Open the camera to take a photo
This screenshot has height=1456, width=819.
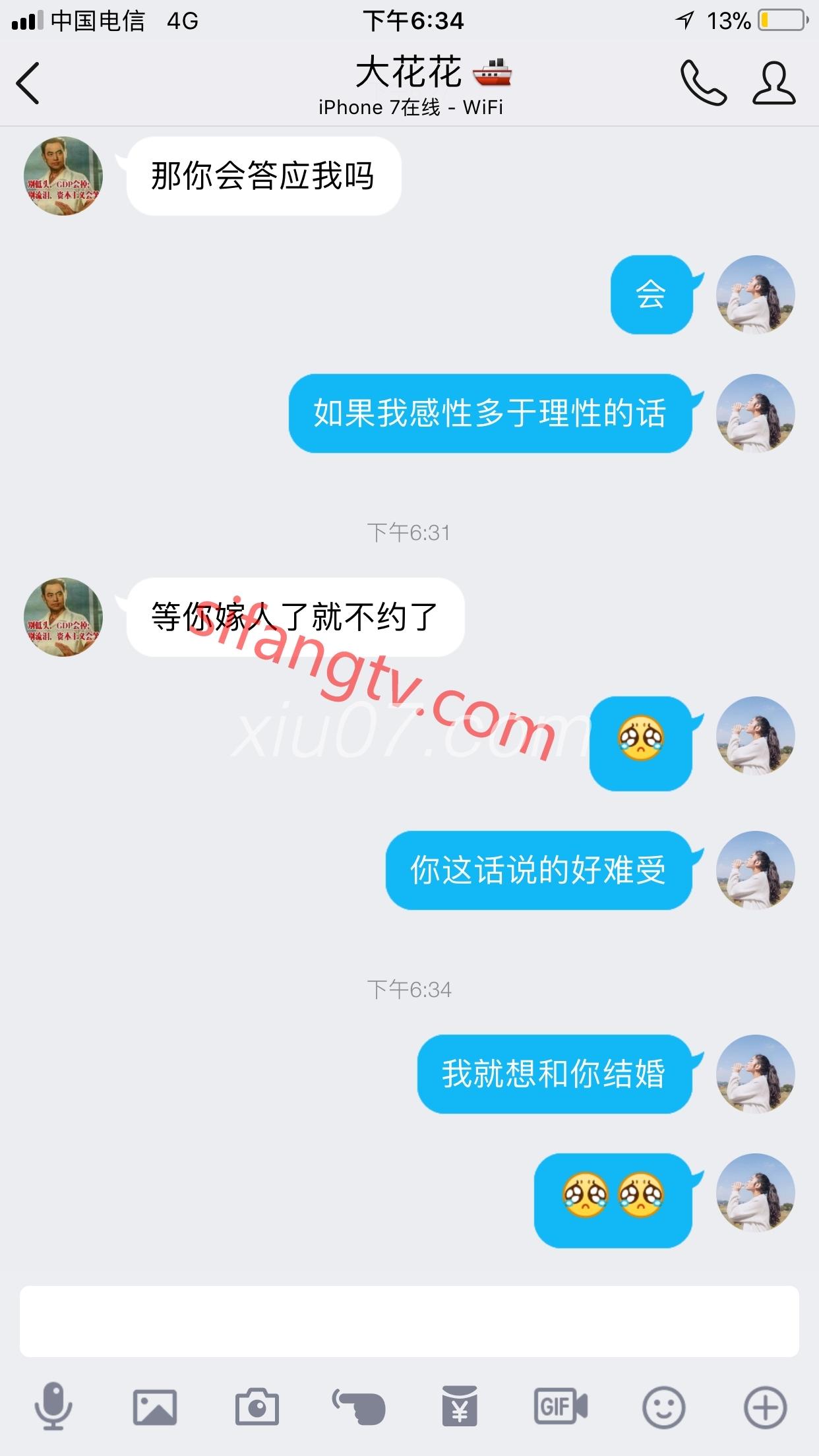pyautogui.click(x=257, y=1407)
